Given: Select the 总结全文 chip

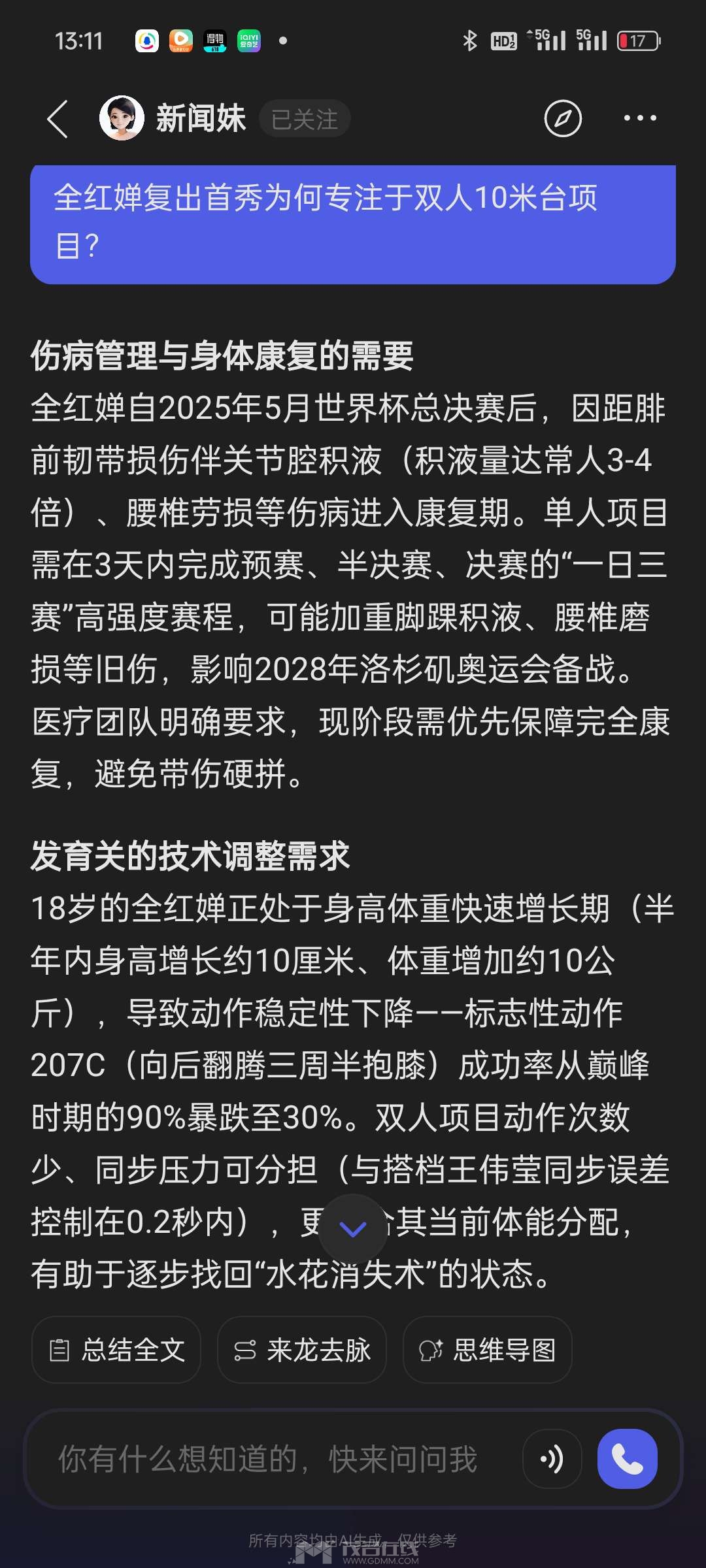Looking at the screenshot, I should pyautogui.click(x=116, y=1350).
